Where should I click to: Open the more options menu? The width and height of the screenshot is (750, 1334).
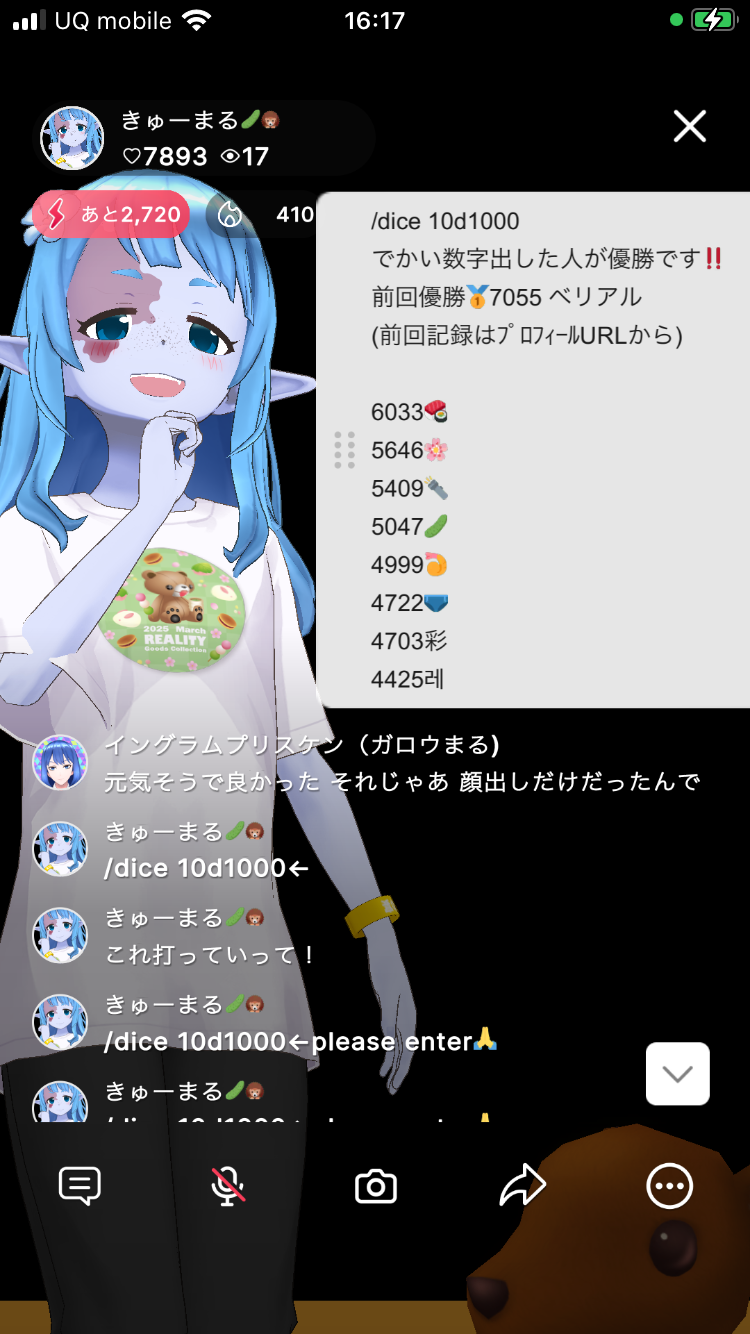669,1187
